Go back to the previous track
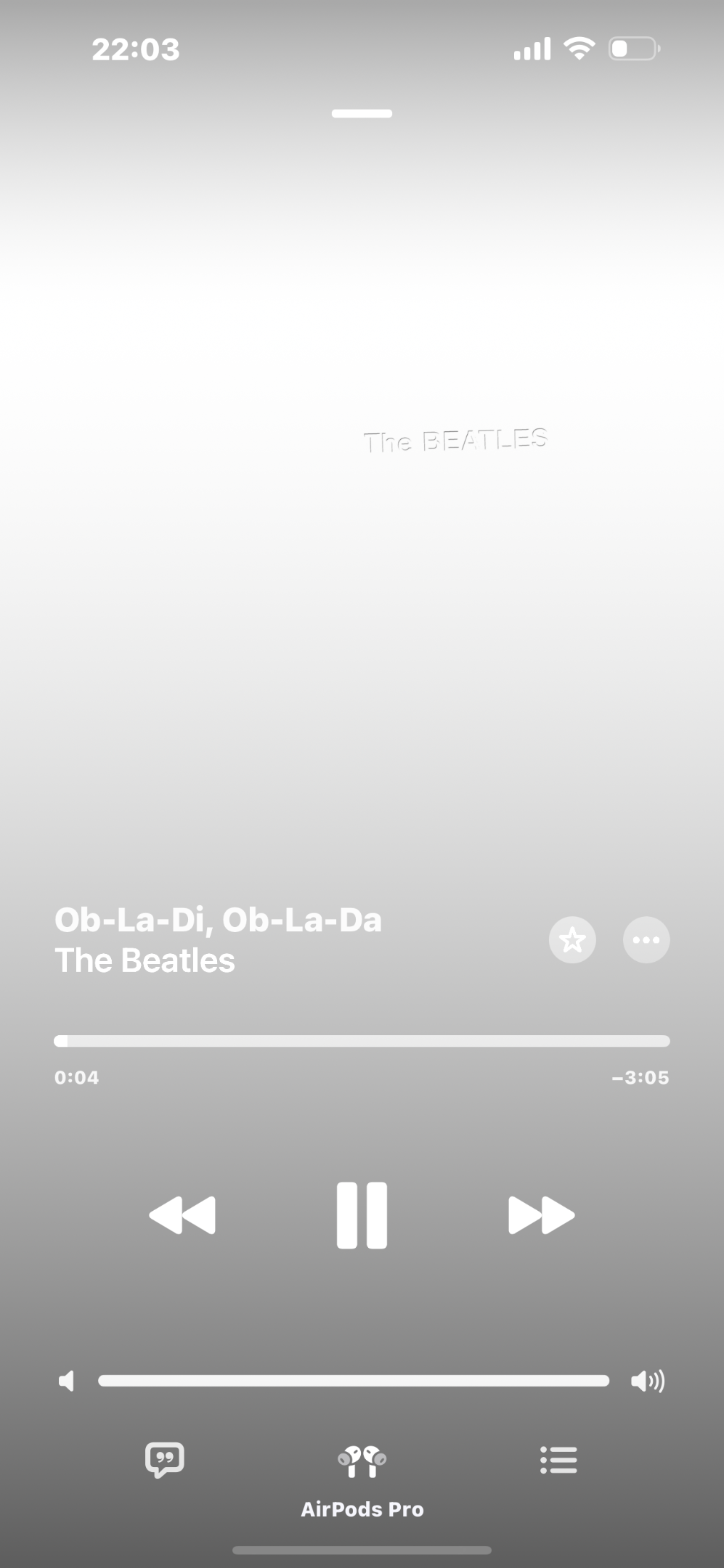This screenshot has width=724, height=1568. [x=182, y=1215]
